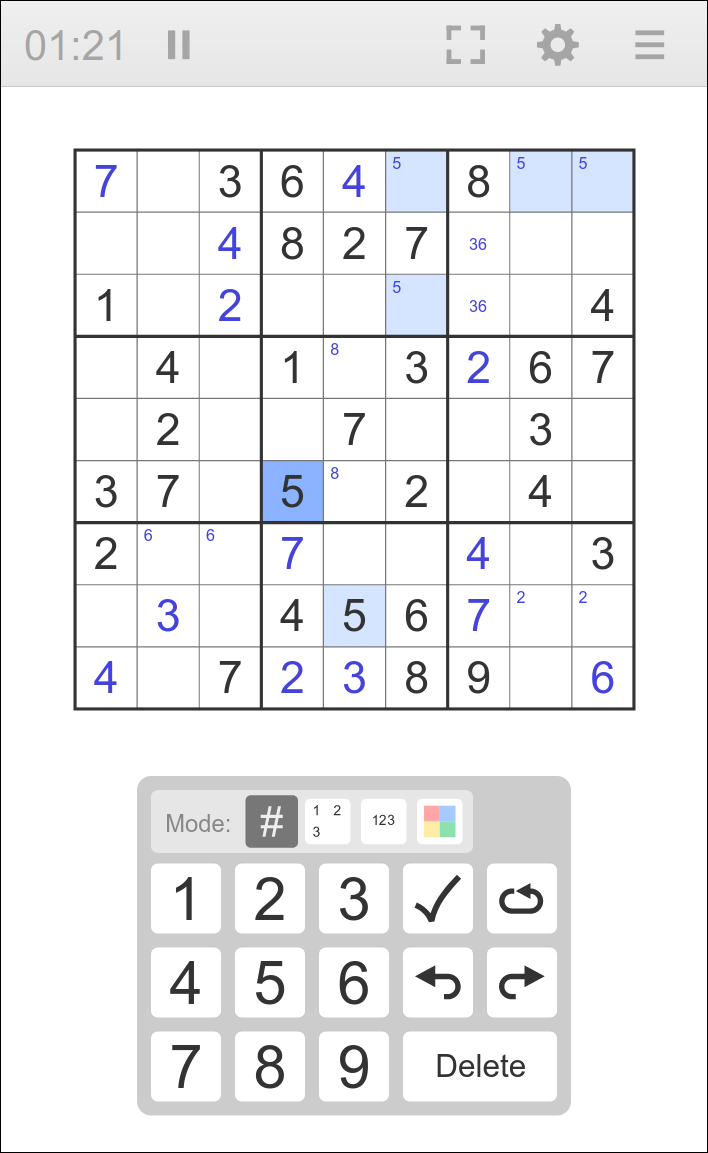Switch to centre 123 pencil-mark mode
The width and height of the screenshot is (708, 1153).
[384, 822]
